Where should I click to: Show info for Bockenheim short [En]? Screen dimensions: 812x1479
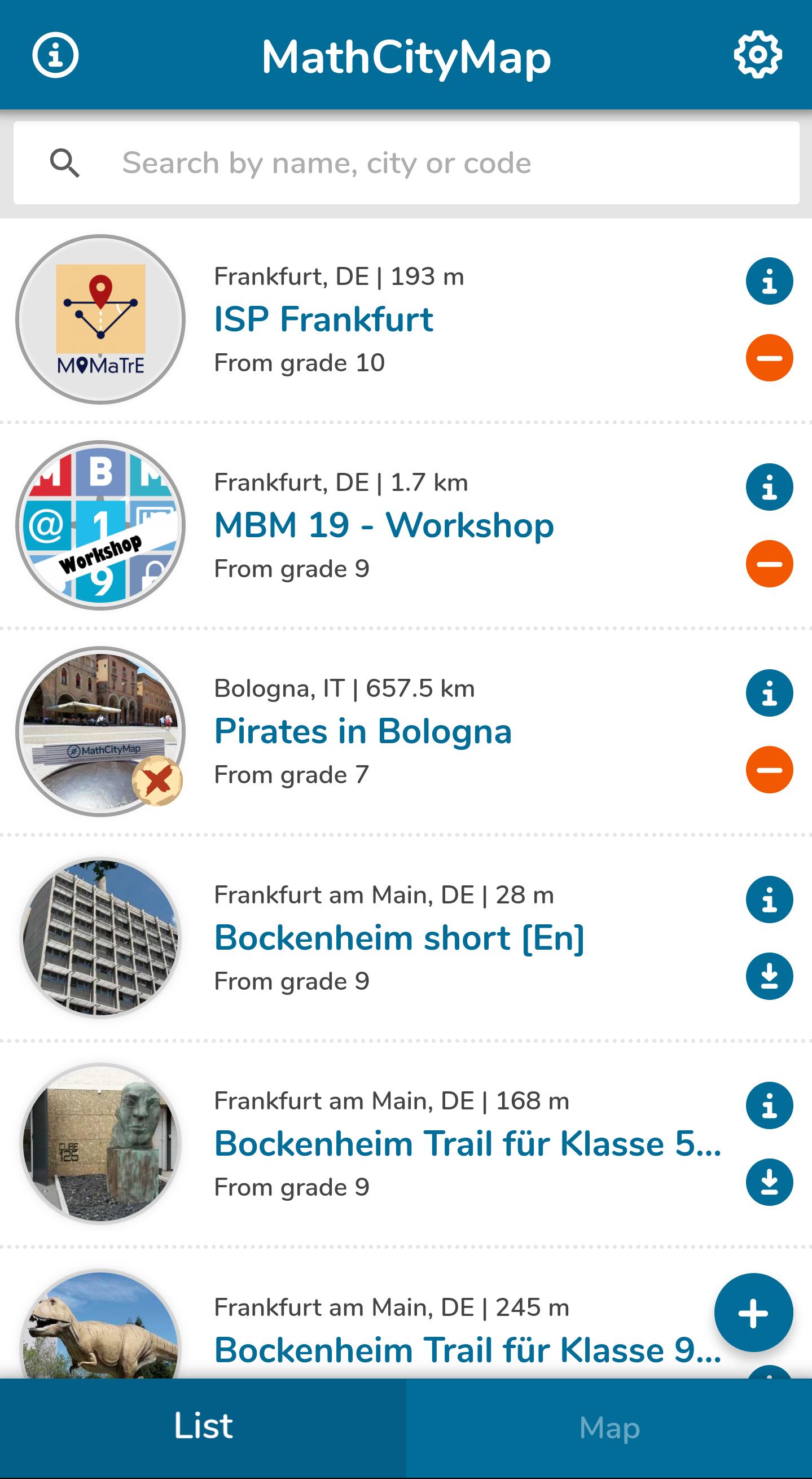coord(769,899)
